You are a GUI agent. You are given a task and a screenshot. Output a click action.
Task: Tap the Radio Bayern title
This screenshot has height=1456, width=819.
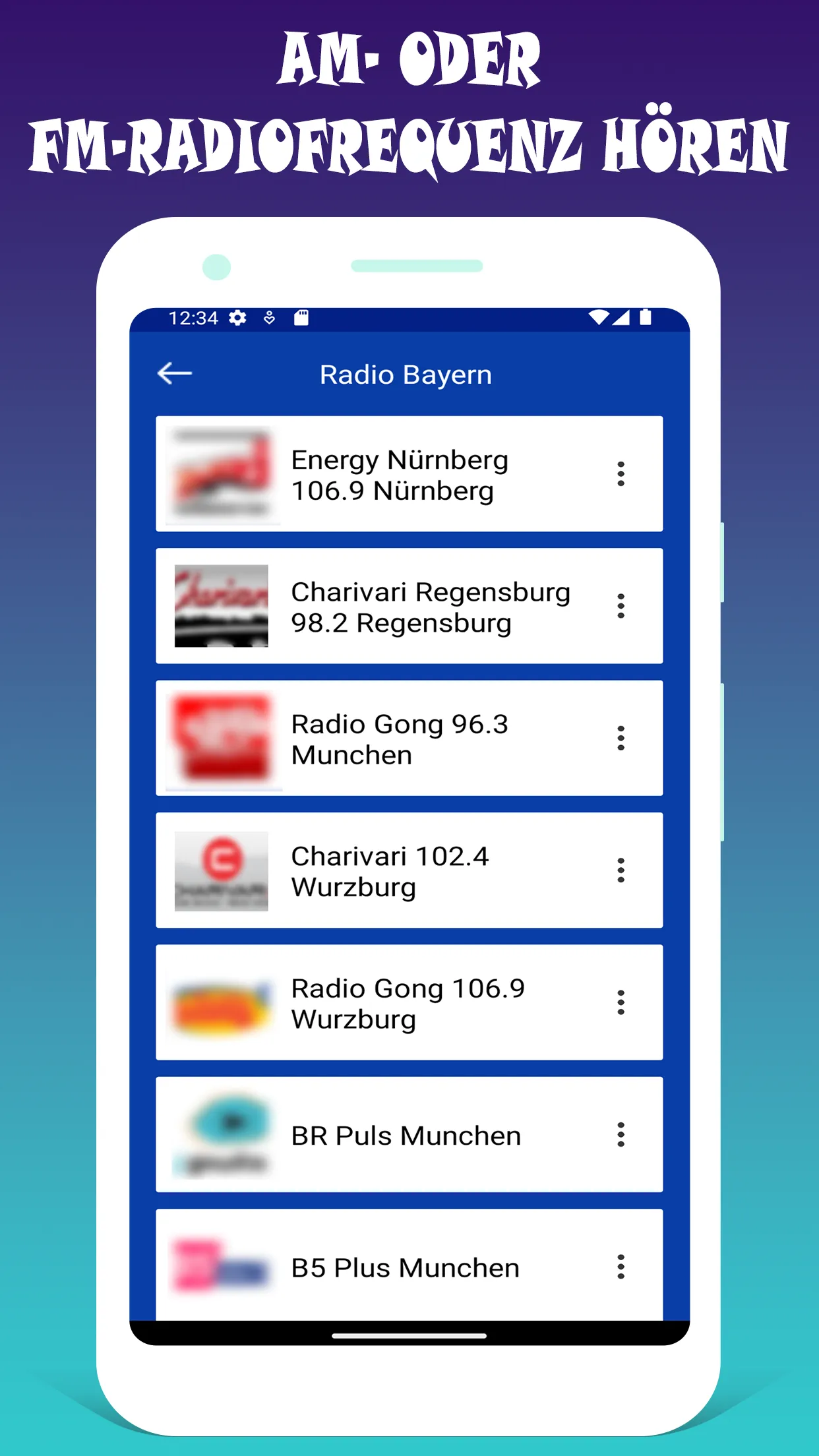click(x=405, y=373)
